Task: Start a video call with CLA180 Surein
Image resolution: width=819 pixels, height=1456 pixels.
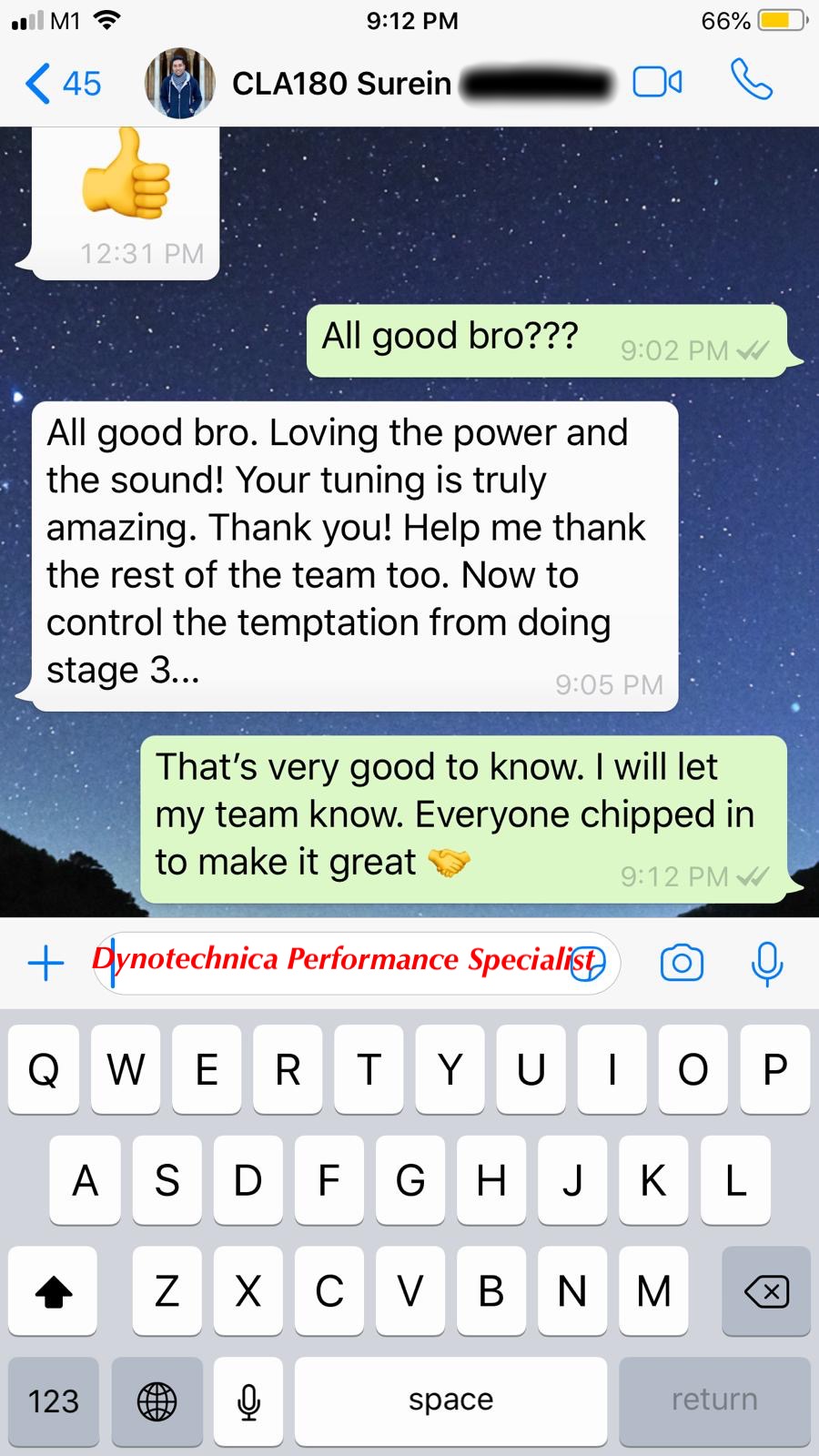Action: (657, 83)
